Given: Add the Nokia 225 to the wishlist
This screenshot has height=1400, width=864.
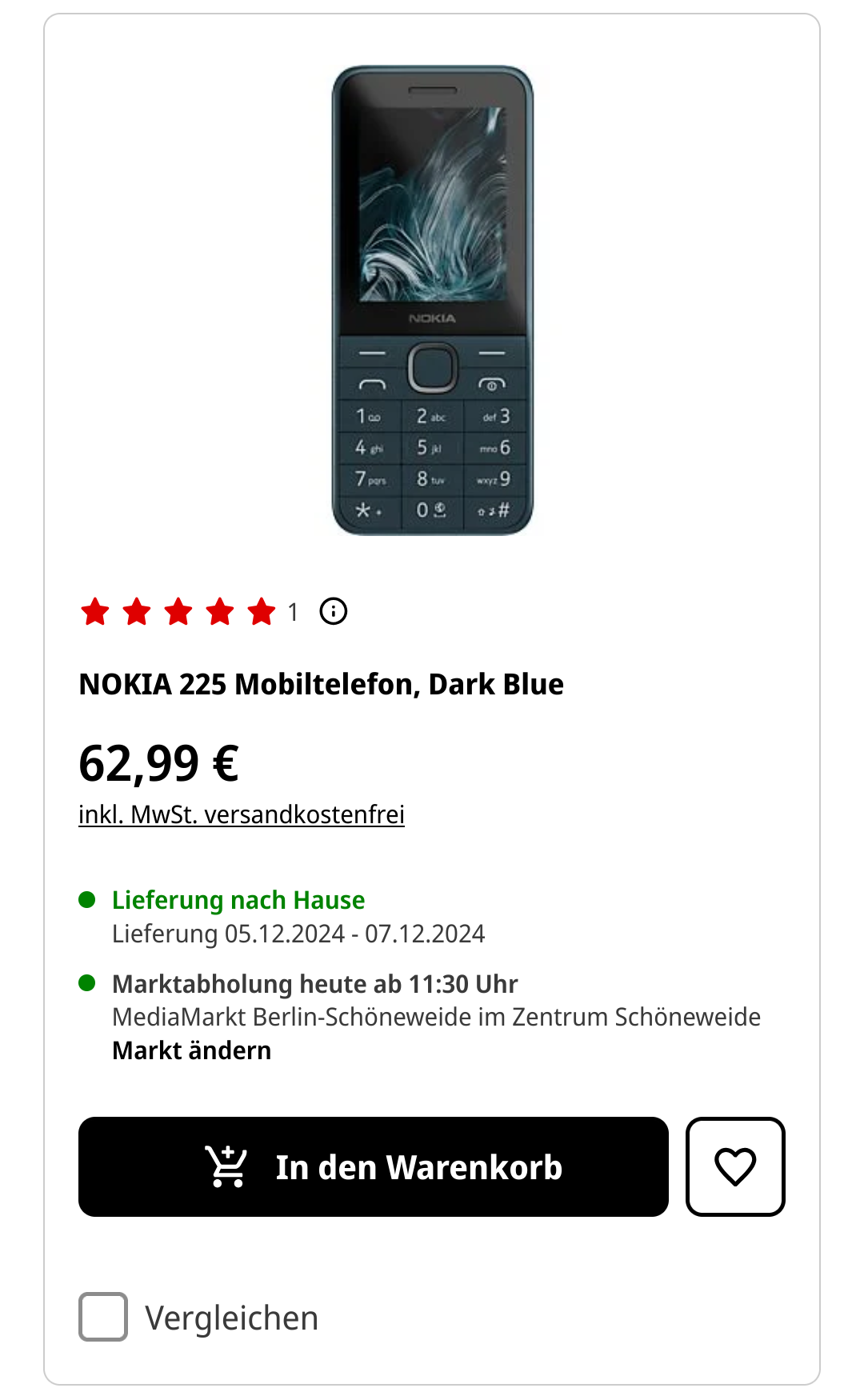Looking at the screenshot, I should click(x=735, y=1167).
